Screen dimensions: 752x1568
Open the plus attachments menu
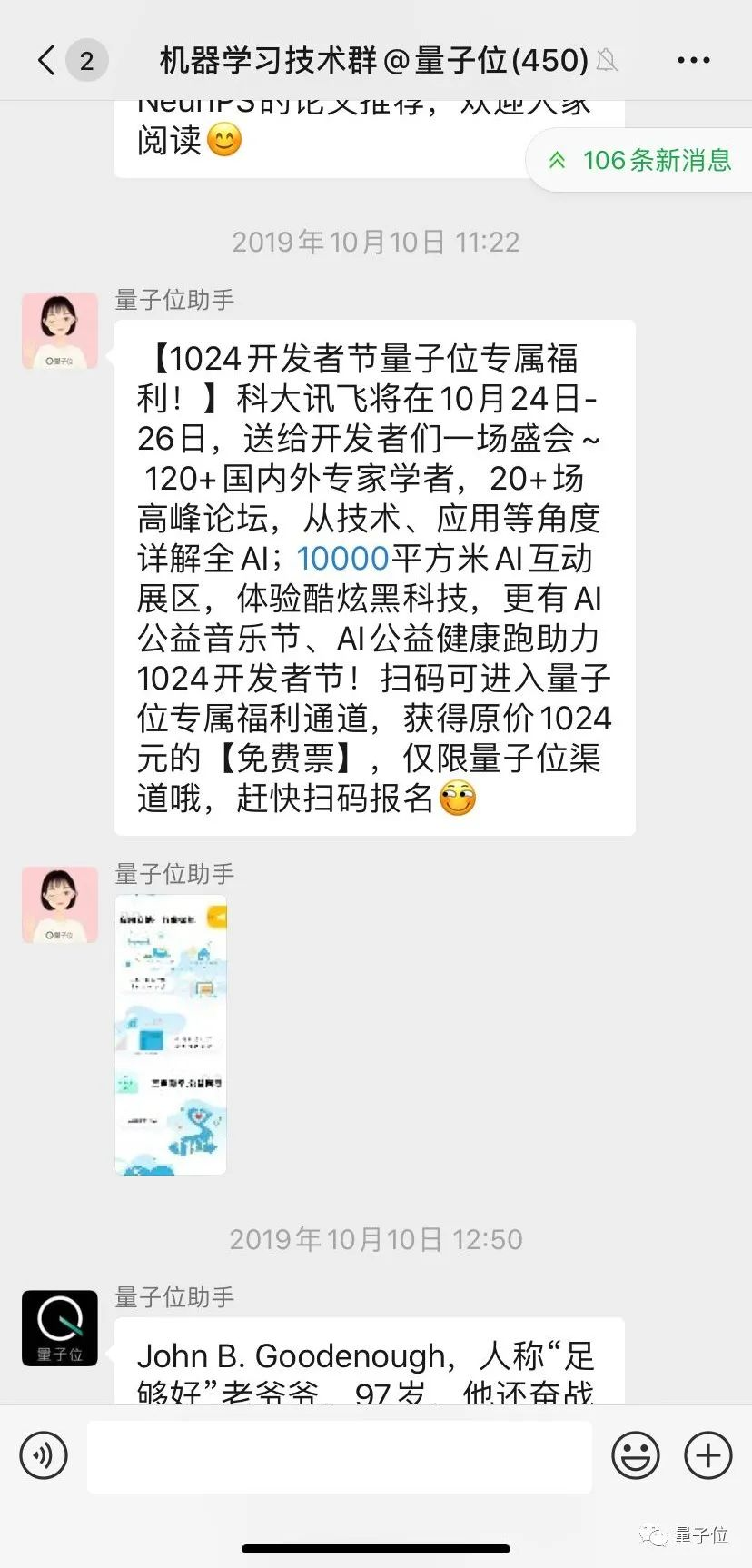(x=708, y=1455)
